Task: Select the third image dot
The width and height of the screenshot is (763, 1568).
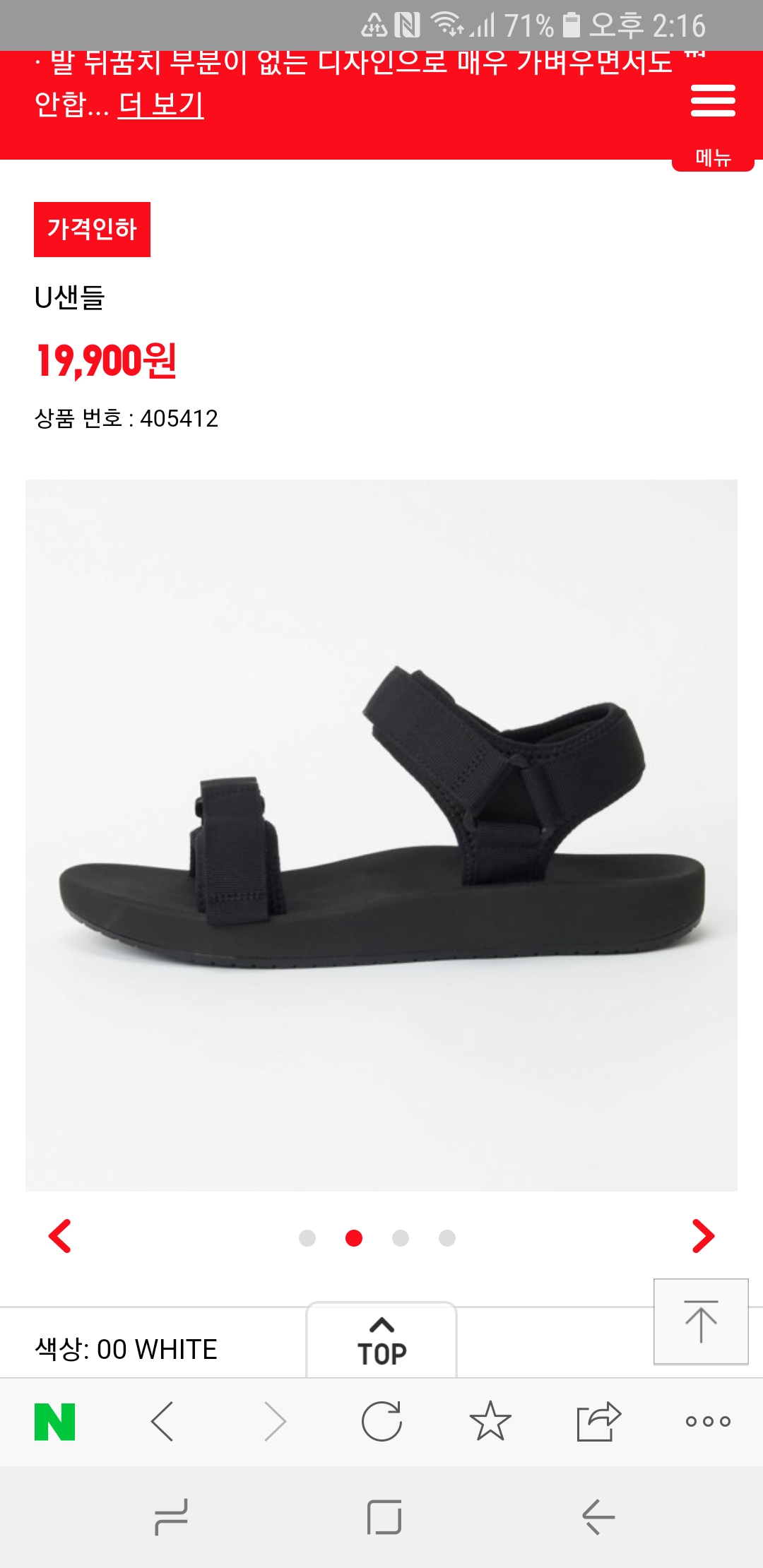Action: click(401, 1238)
